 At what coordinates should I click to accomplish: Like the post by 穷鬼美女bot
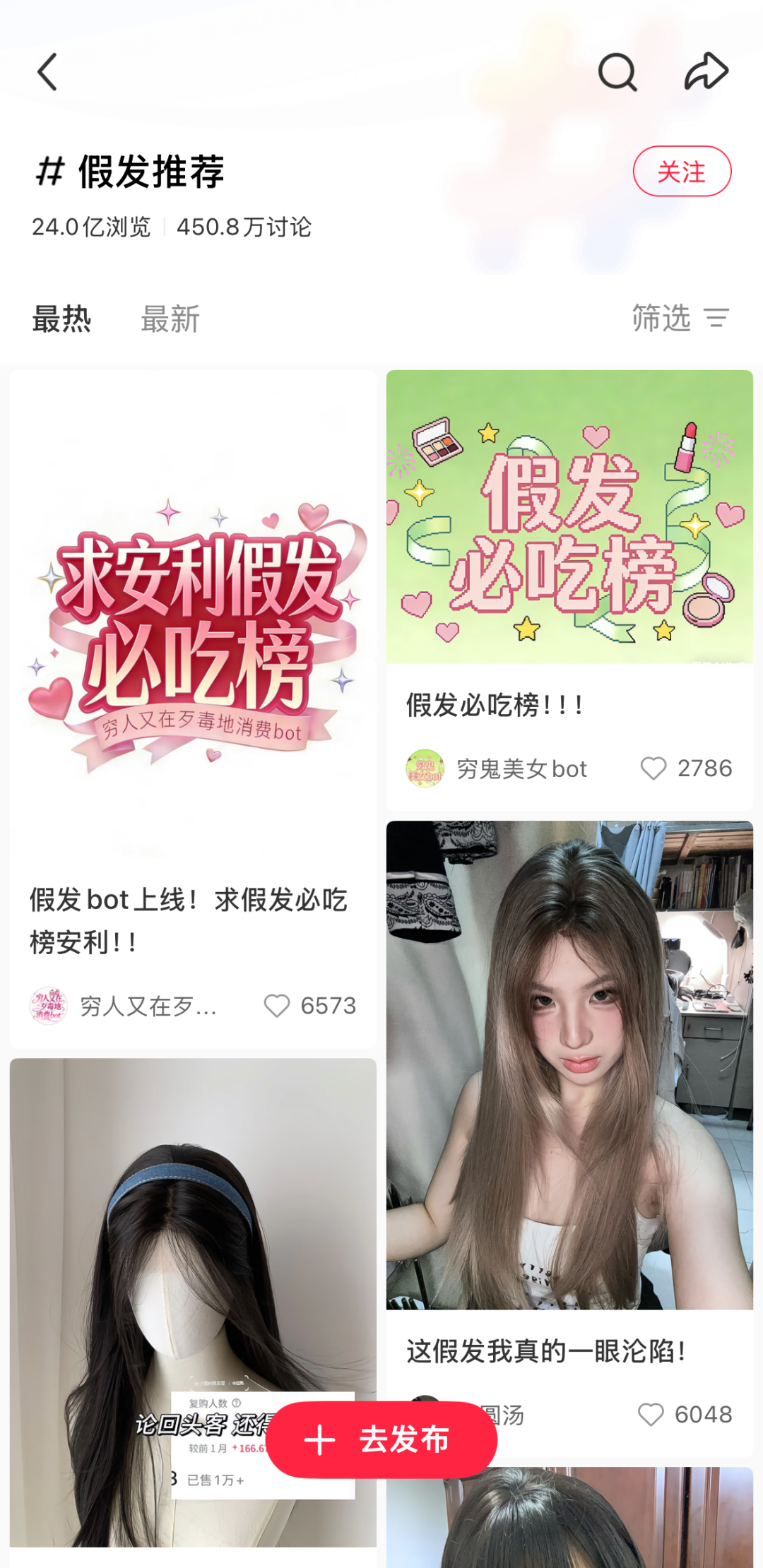(653, 768)
